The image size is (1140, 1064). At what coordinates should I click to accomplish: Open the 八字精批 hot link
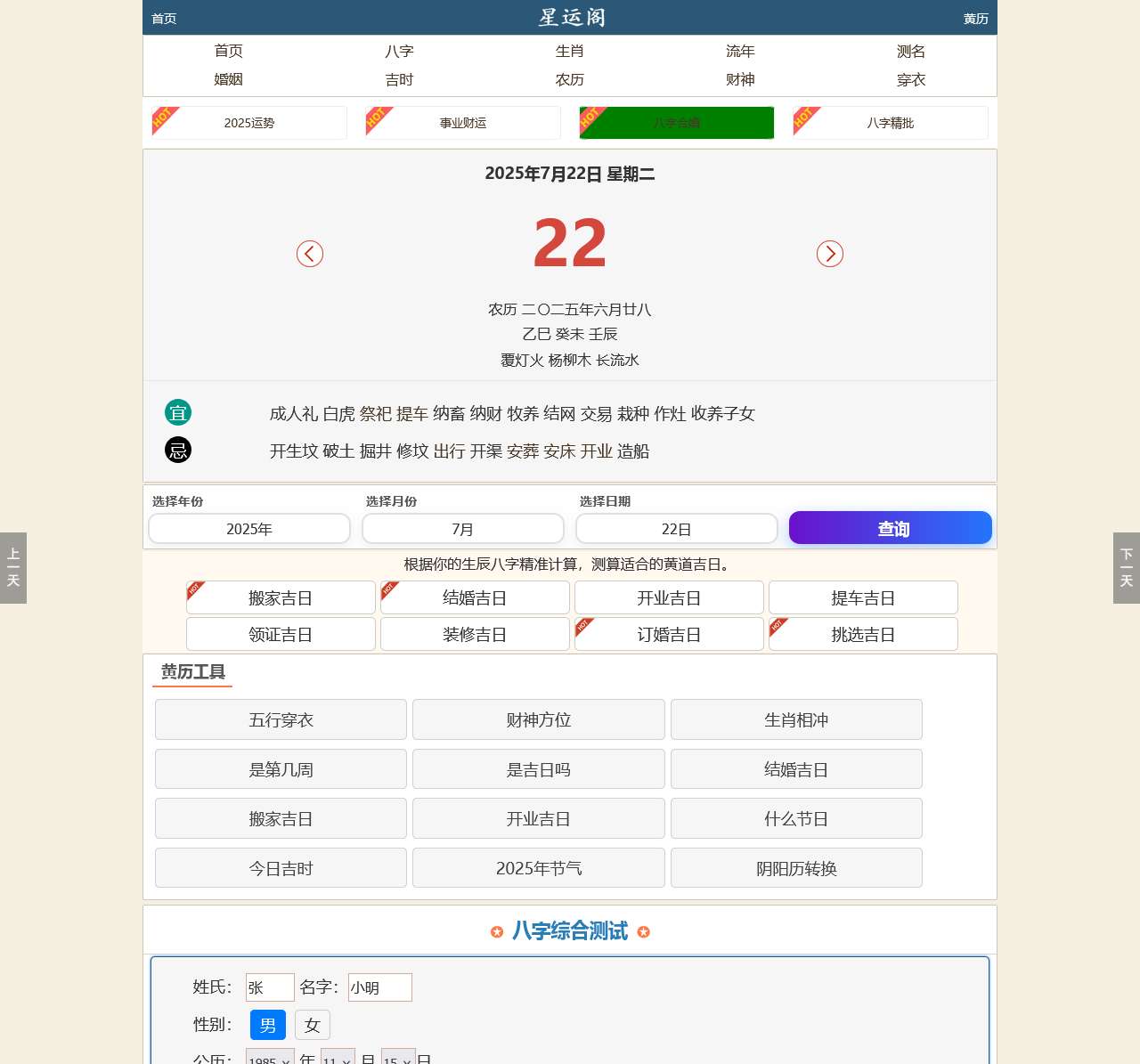(x=891, y=123)
